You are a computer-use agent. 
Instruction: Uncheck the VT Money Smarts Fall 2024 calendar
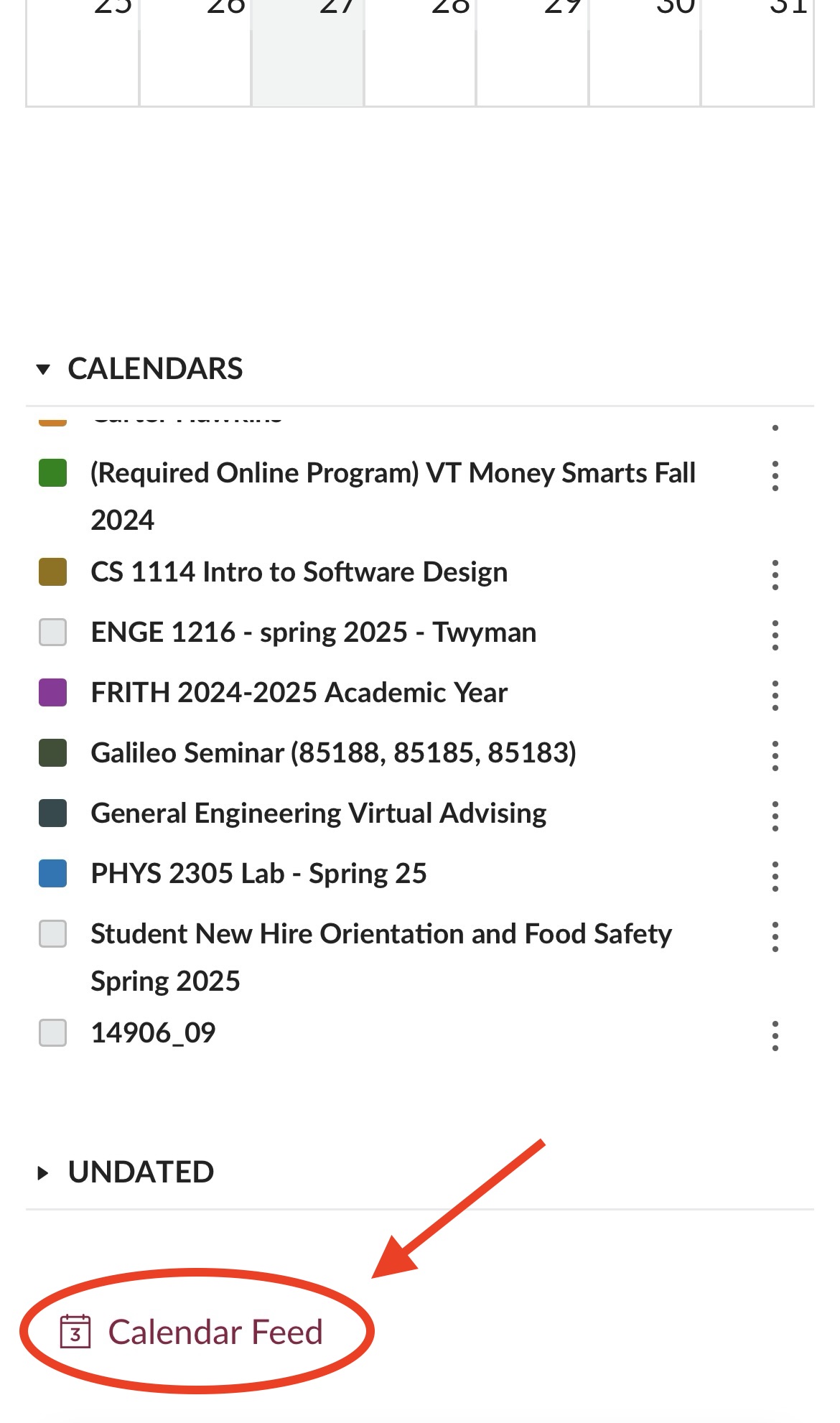(x=52, y=473)
